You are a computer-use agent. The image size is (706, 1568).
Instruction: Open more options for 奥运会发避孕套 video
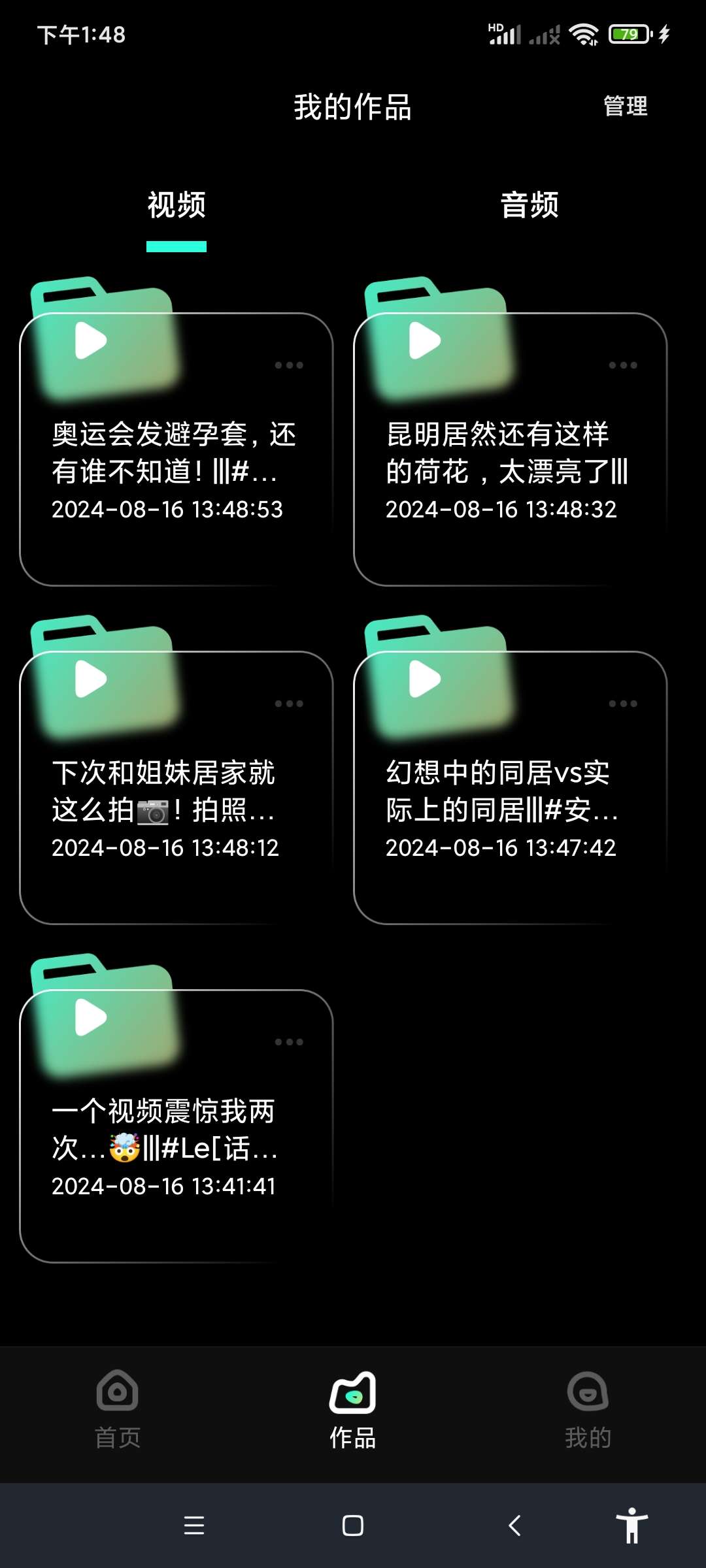[x=289, y=365]
